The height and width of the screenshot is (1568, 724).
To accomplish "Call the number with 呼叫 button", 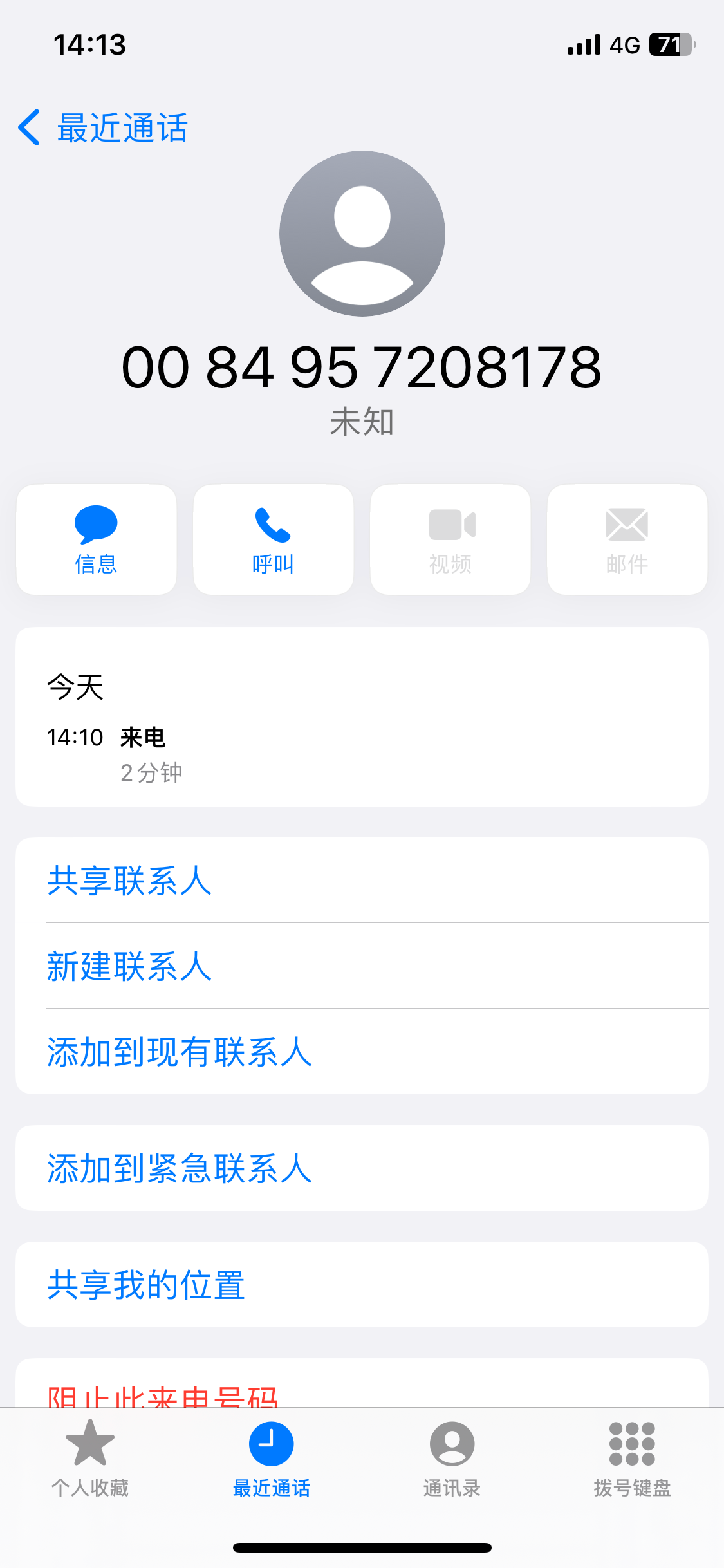I will [x=273, y=539].
